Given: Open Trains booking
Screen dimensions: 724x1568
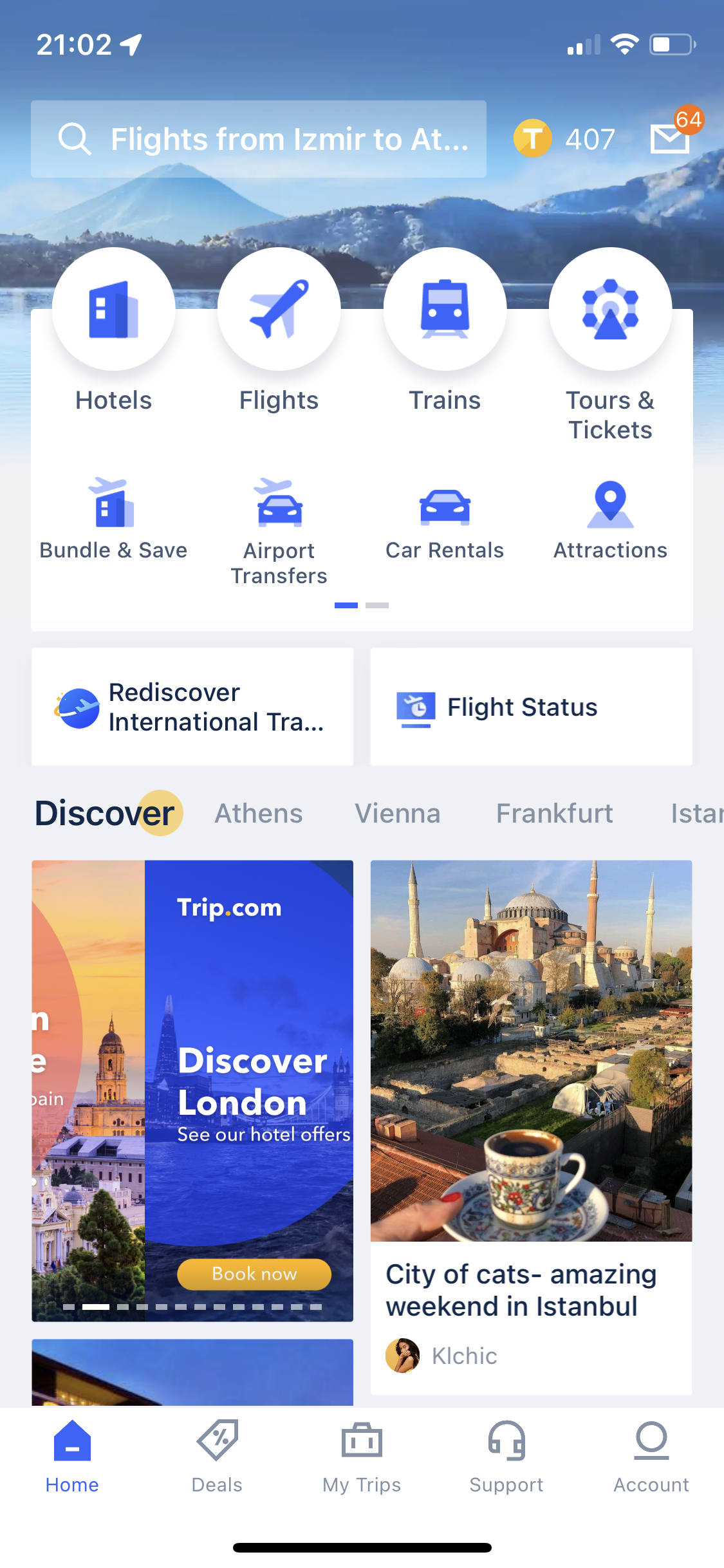Looking at the screenshot, I should point(445,310).
